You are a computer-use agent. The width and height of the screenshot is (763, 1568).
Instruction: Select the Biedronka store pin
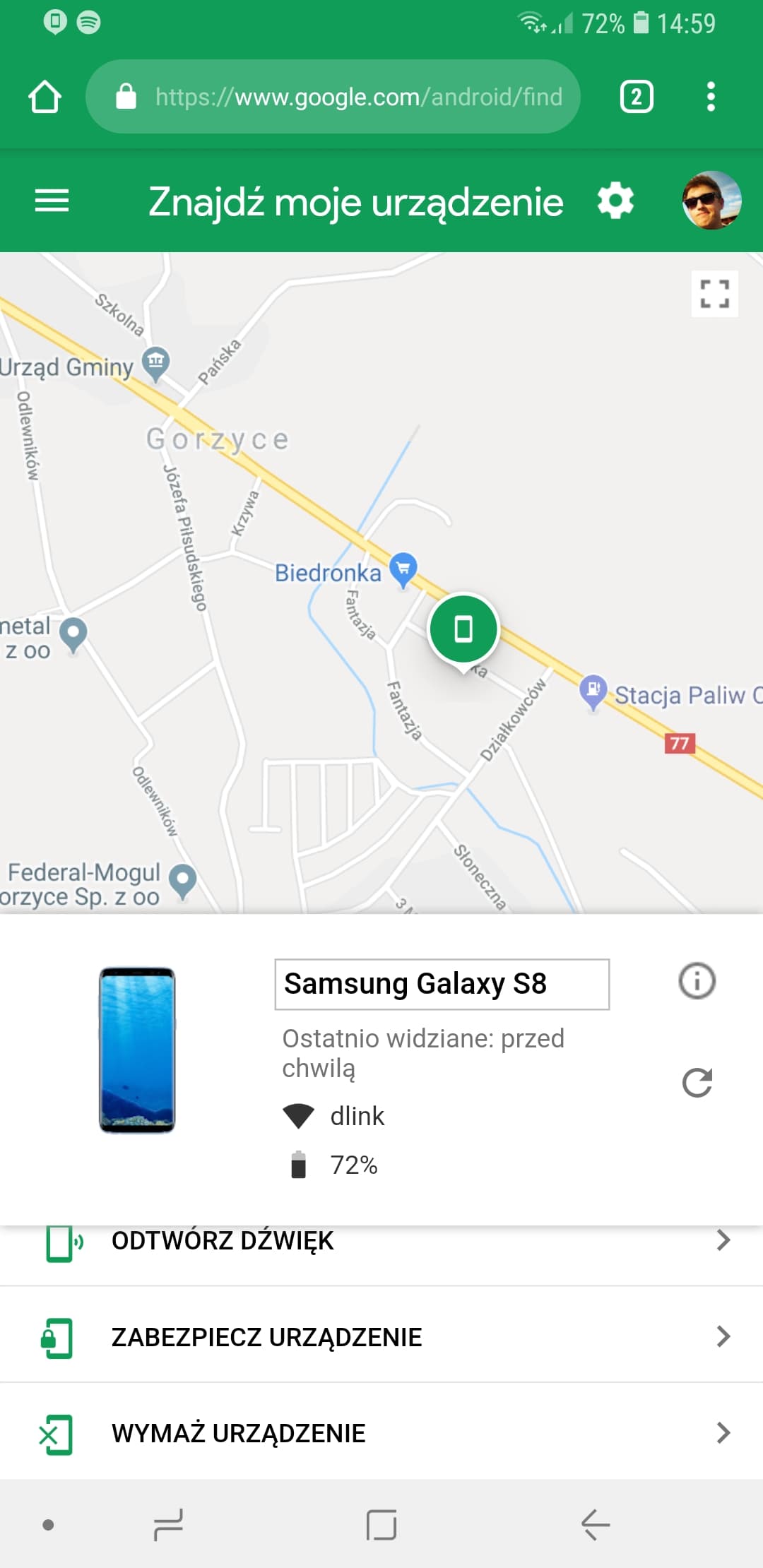pyautogui.click(x=403, y=569)
